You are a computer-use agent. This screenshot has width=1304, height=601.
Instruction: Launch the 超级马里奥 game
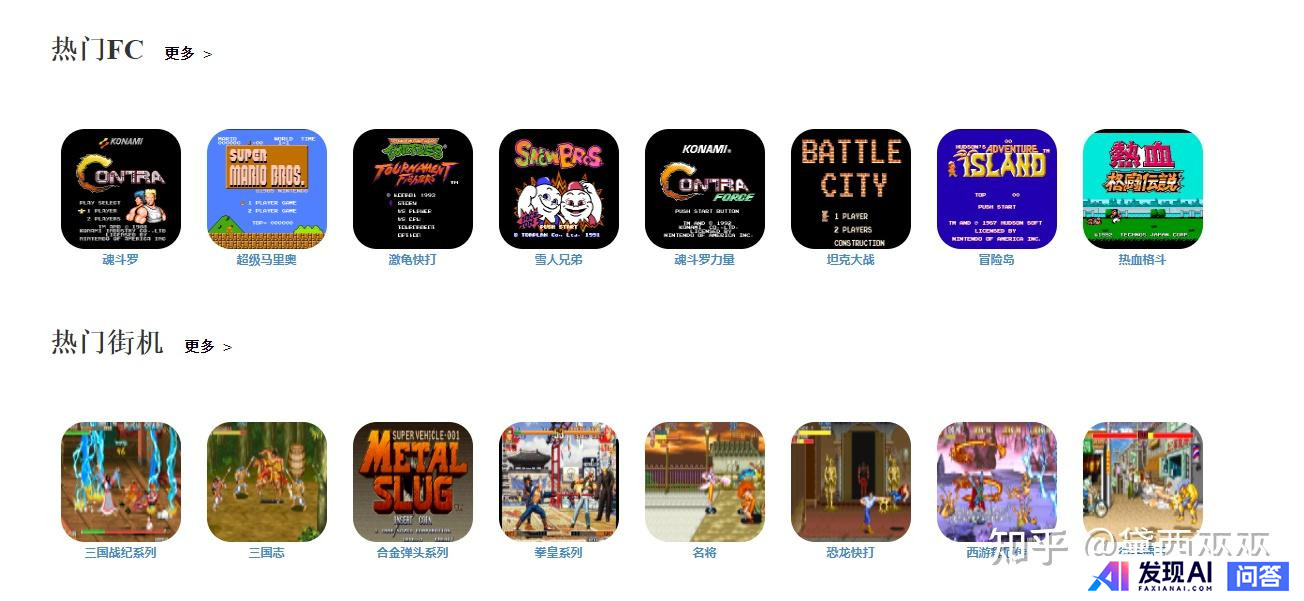coord(267,189)
